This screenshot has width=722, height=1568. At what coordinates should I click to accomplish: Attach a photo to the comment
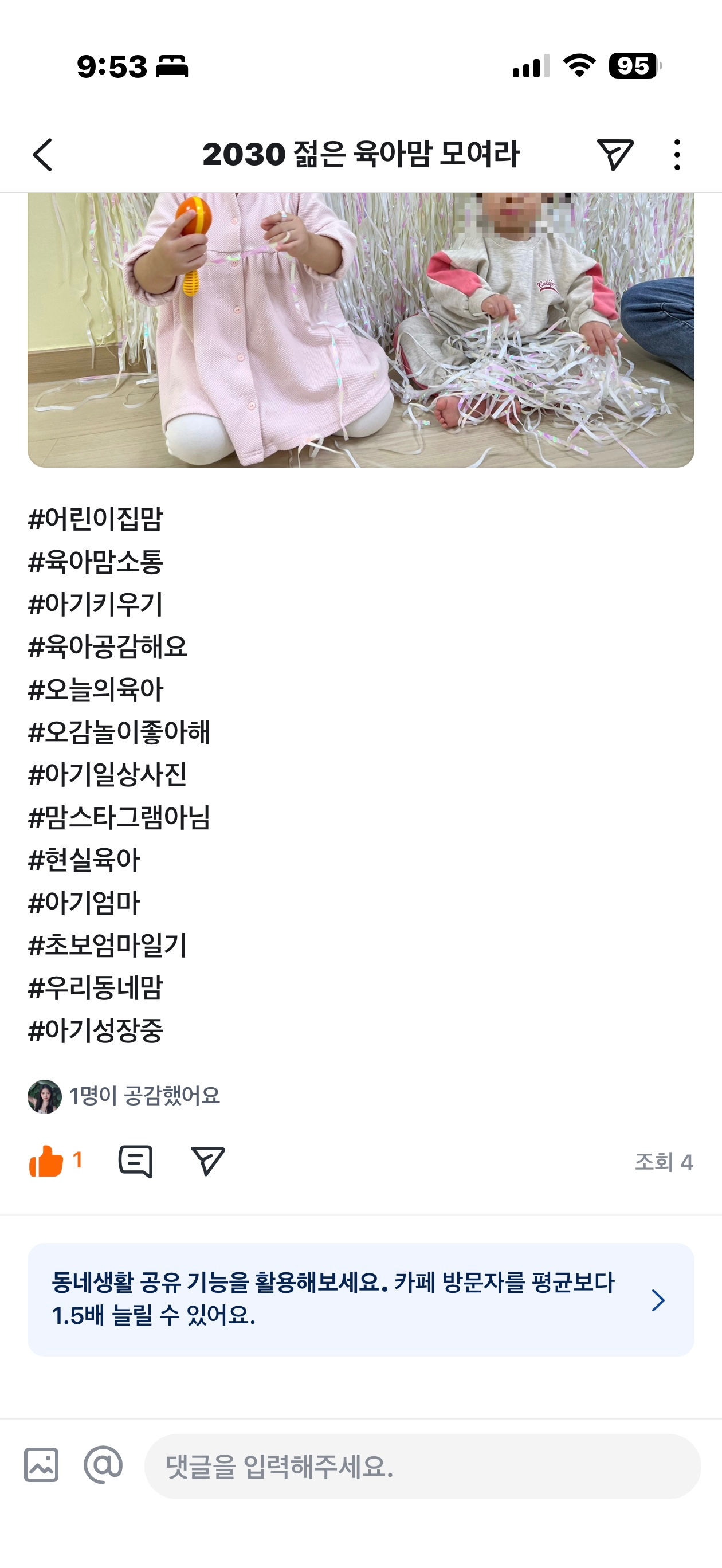[41, 1465]
